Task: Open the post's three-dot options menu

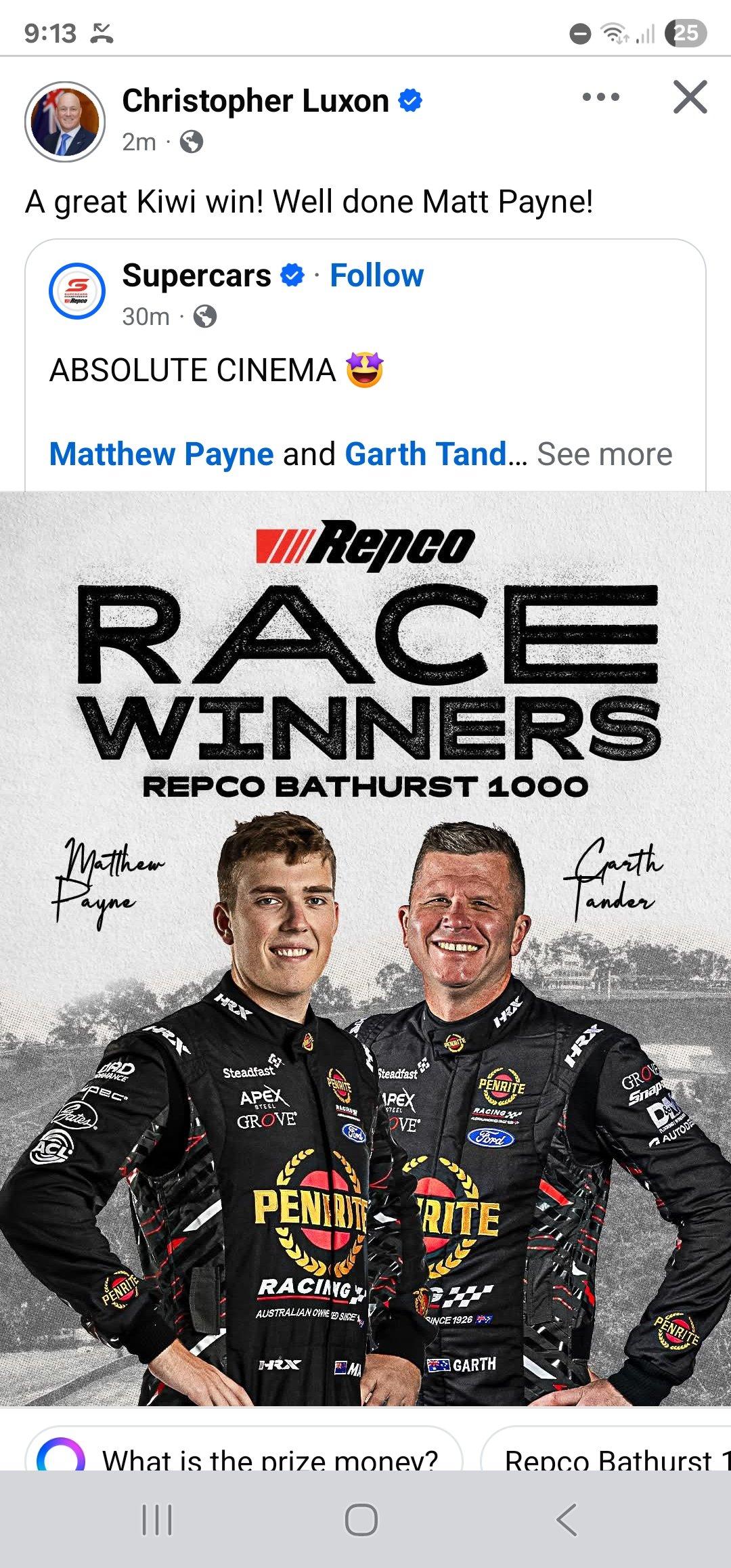Action: [600, 97]
